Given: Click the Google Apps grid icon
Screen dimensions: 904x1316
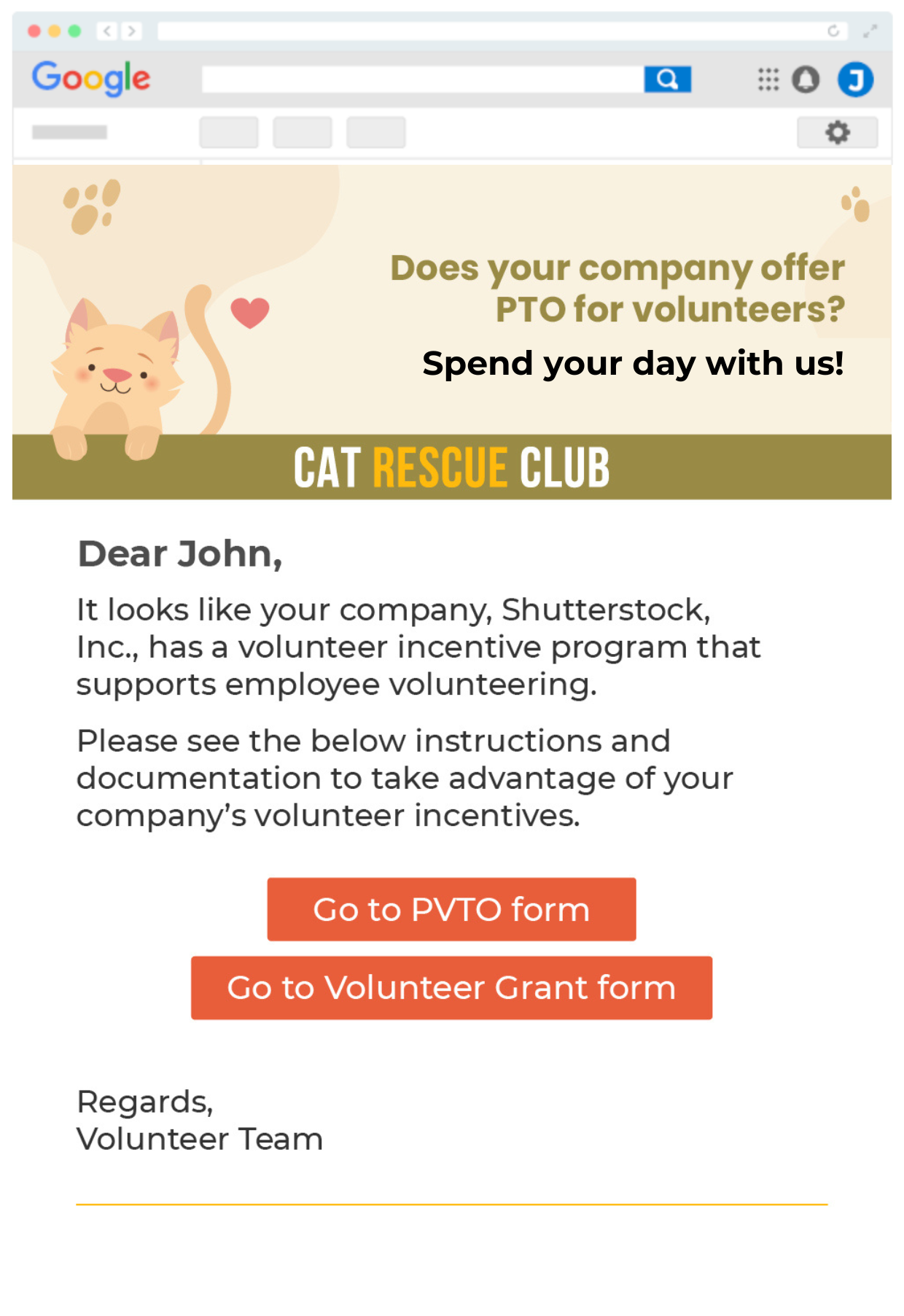Looking at the screenshot, I should pyautogui.click(x=767, y=80).
